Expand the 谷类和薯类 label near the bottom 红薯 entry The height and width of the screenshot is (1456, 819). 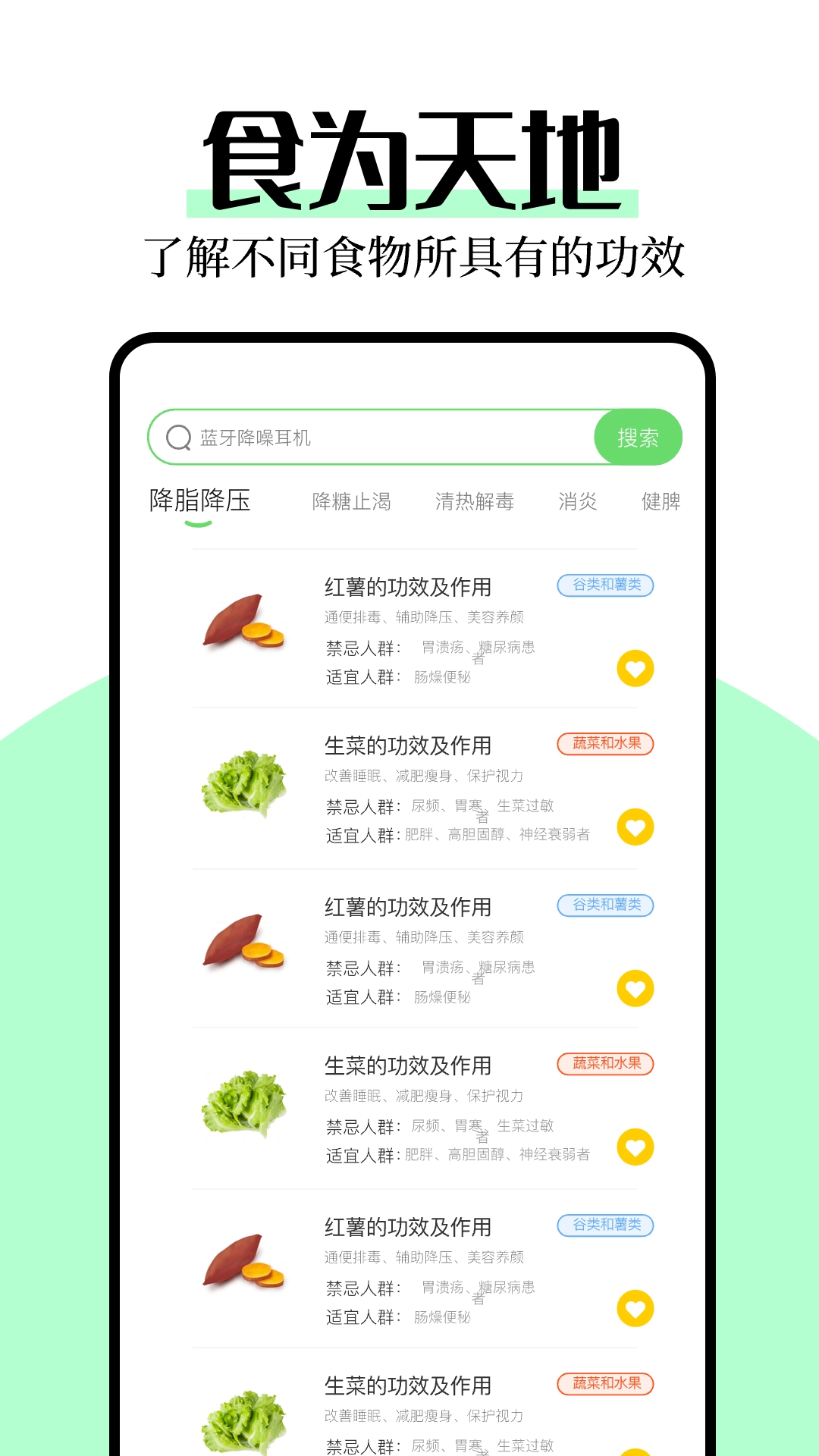coord(605,1225)
